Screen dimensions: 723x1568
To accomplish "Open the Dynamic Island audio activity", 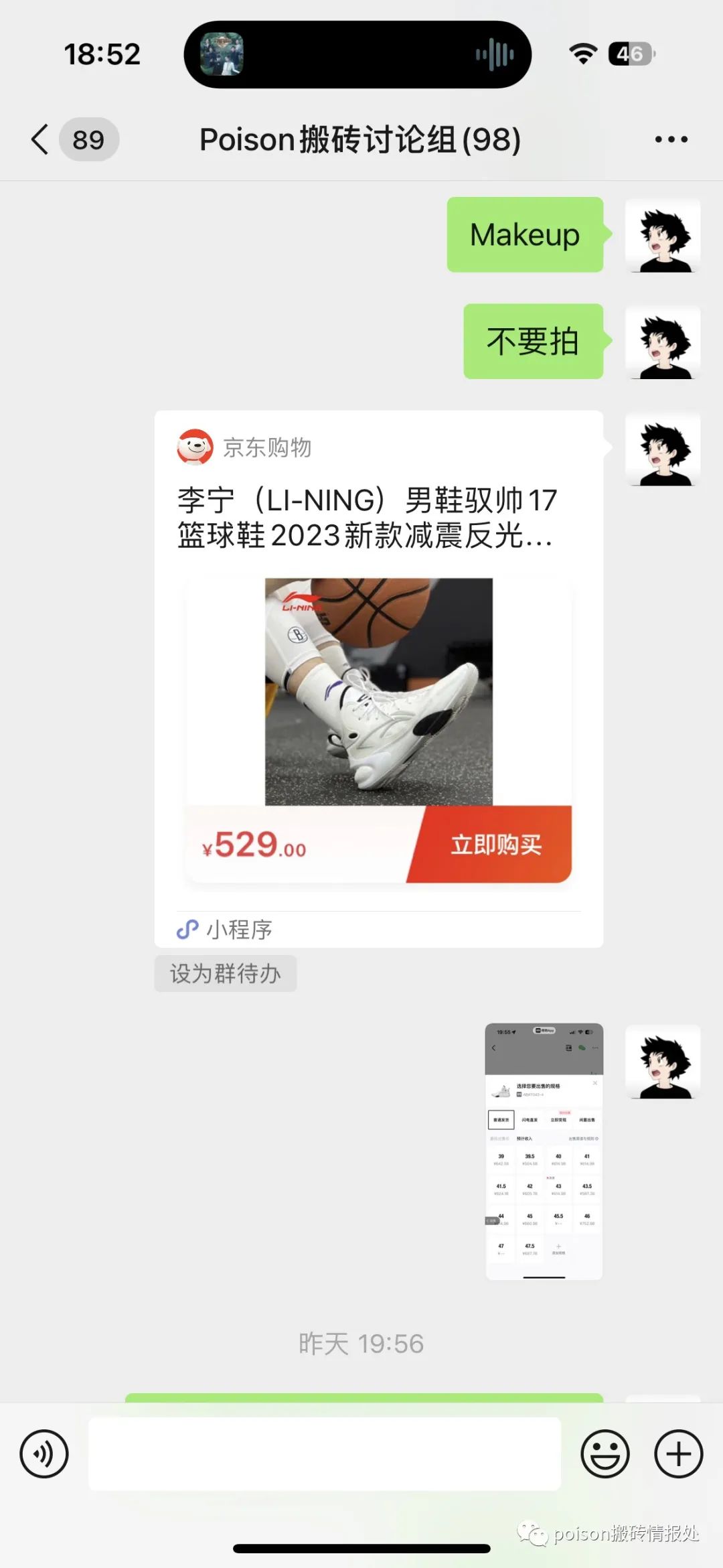I will [x=357, y=54].
